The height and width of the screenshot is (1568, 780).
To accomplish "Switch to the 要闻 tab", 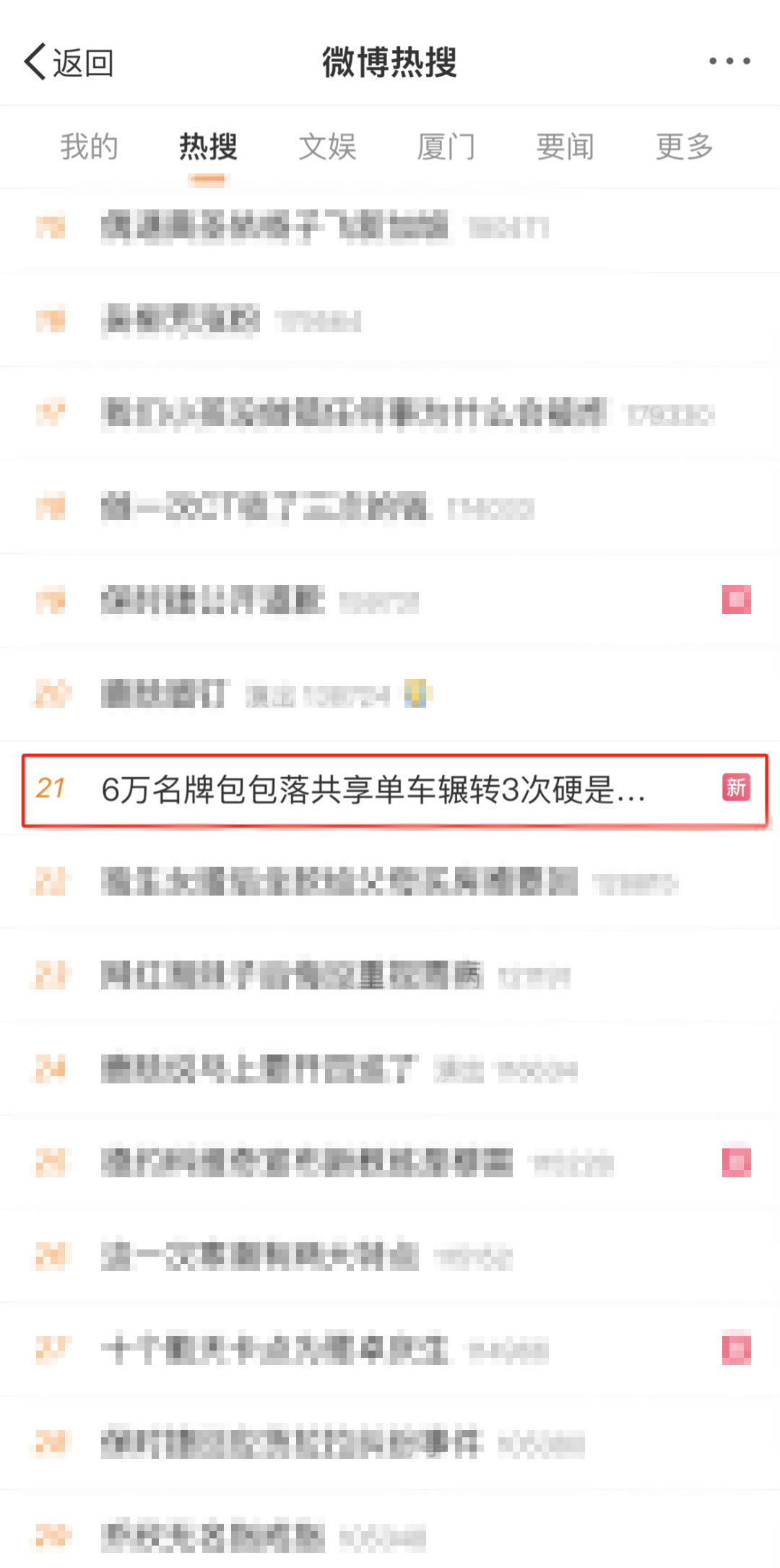I will 565,147.
